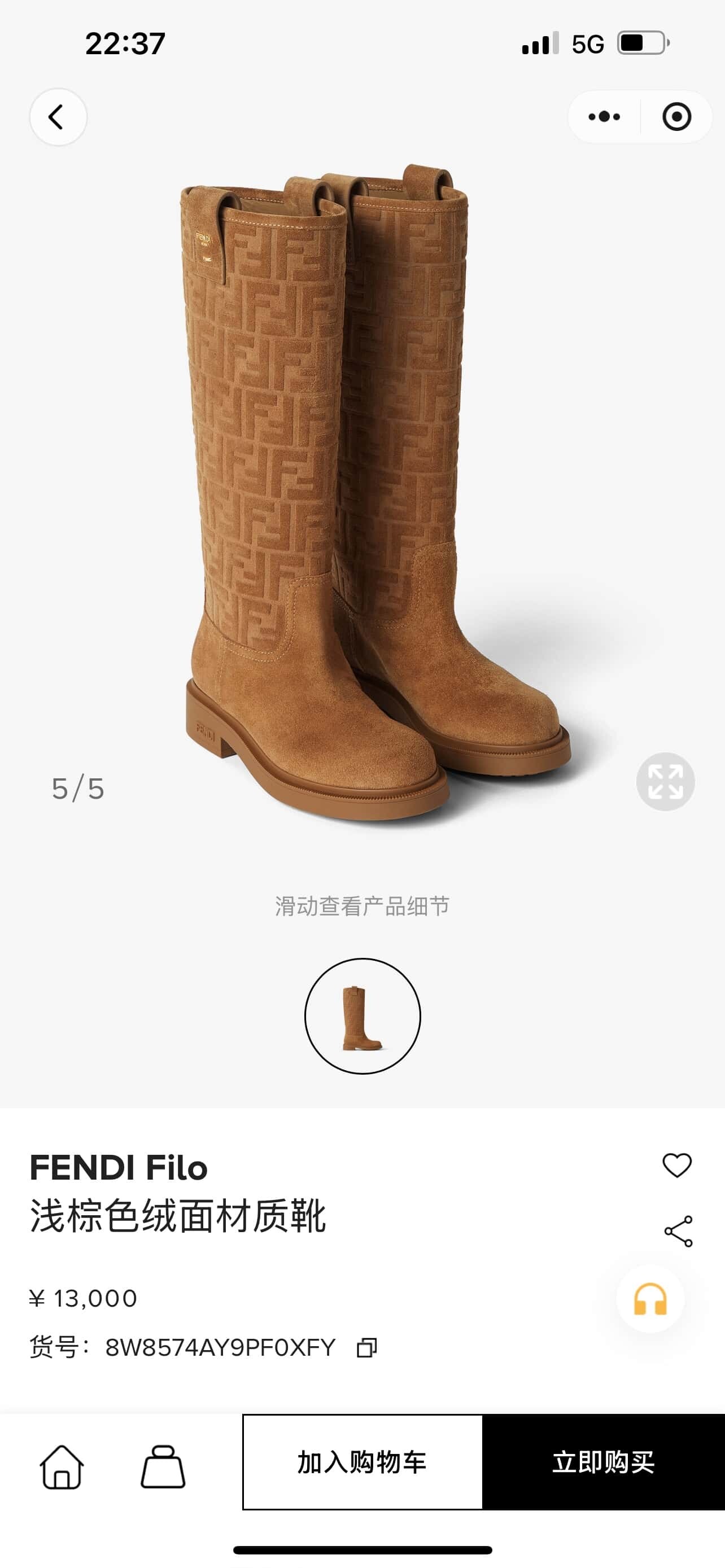Close the mini program via target icon
The height and width of the screenshot is (1568, 725).
(x=676, y=117)
